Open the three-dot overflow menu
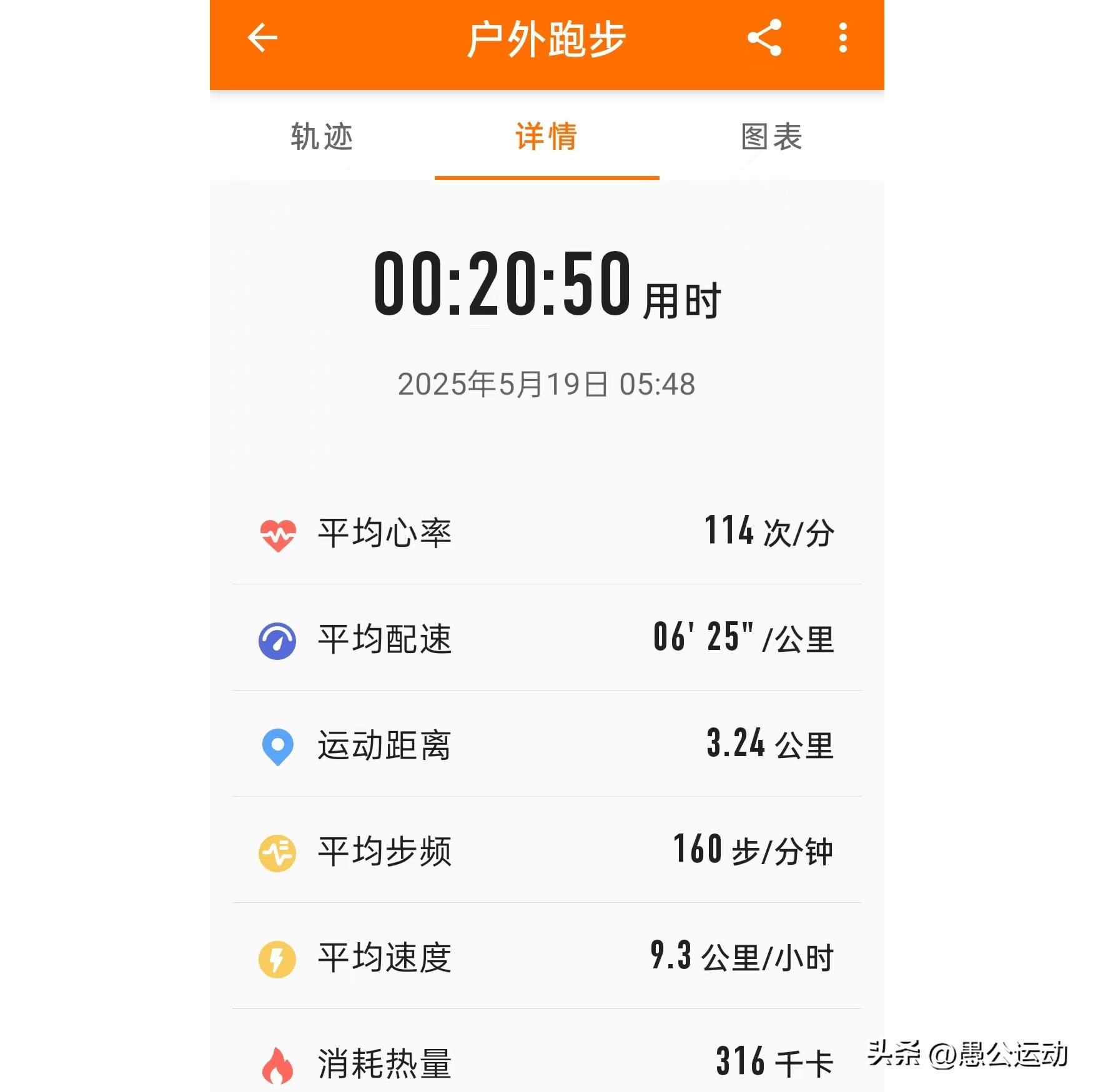The height and width of the screenshot is (1092, 1093). coord(843,38)
